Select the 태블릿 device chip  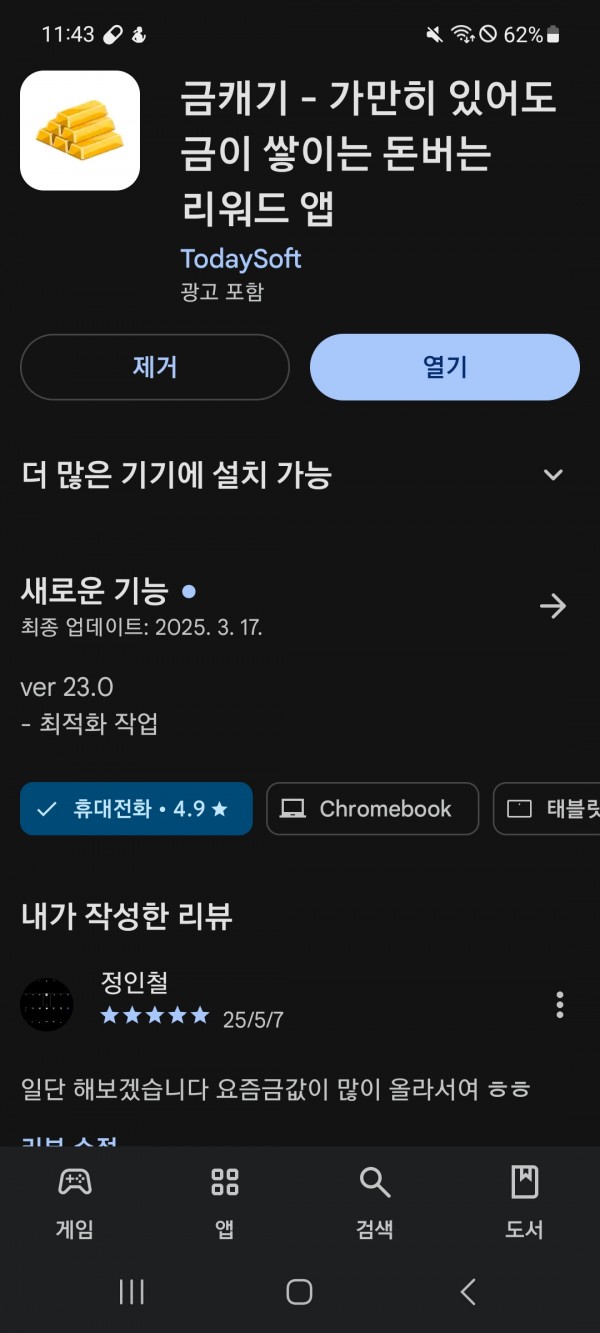pyautogui.click(x=547, y=809)
